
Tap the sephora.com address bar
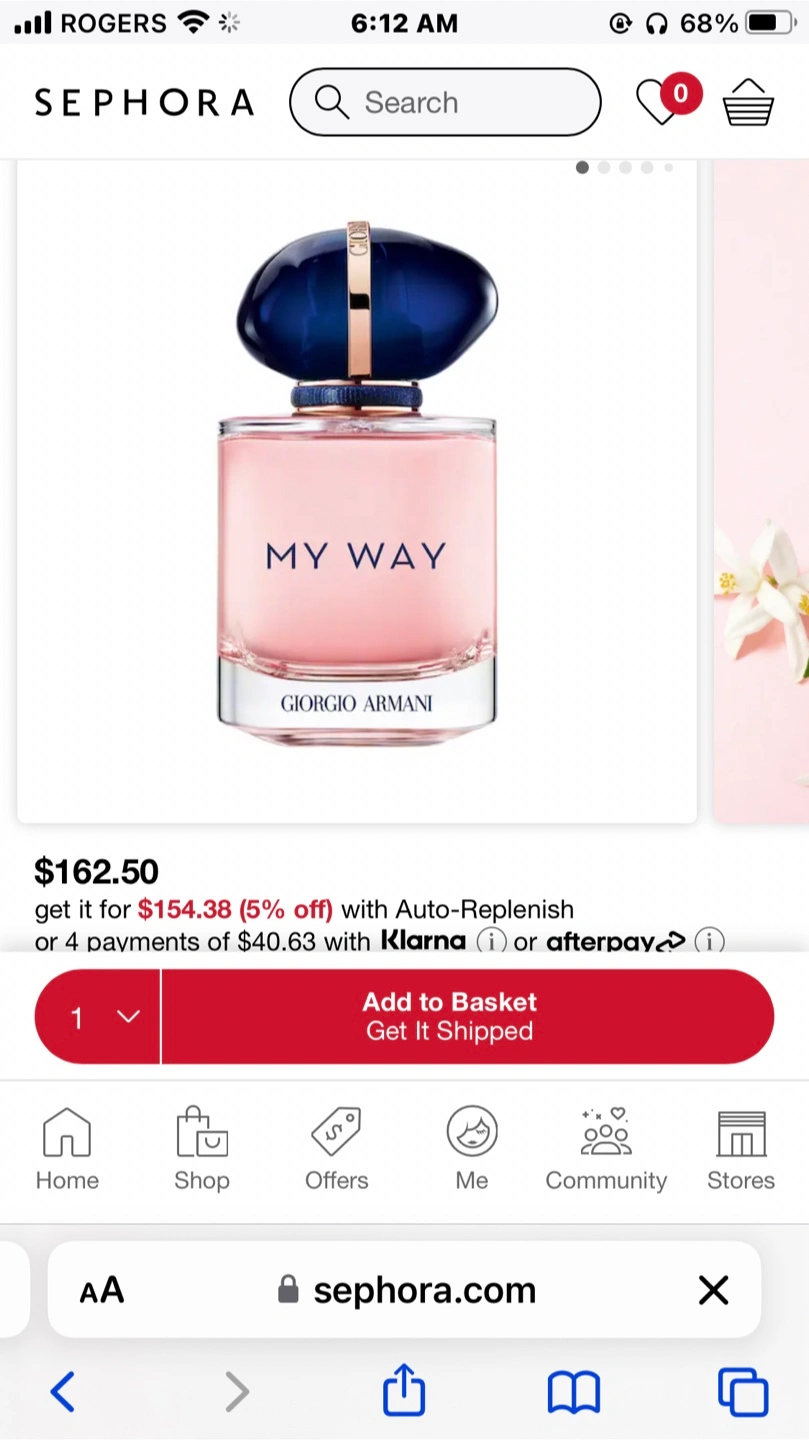tap(405, 1290)
